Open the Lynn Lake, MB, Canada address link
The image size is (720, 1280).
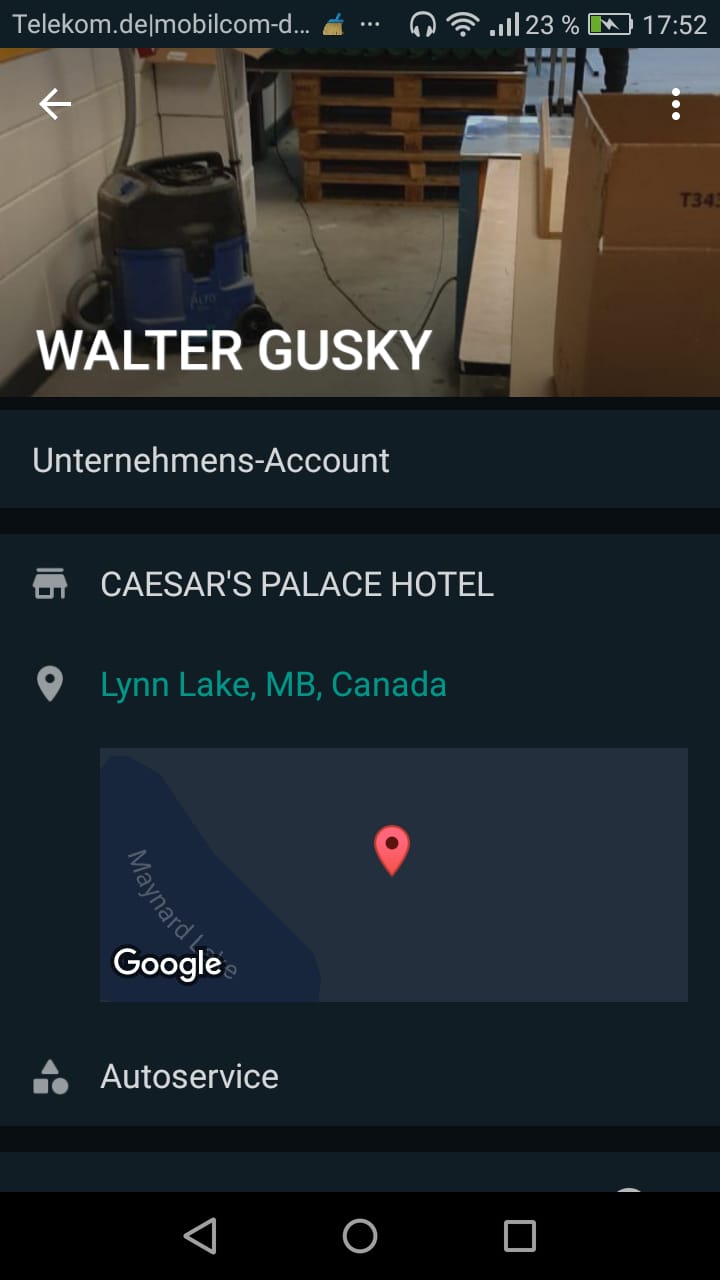(x=273, y=685)
